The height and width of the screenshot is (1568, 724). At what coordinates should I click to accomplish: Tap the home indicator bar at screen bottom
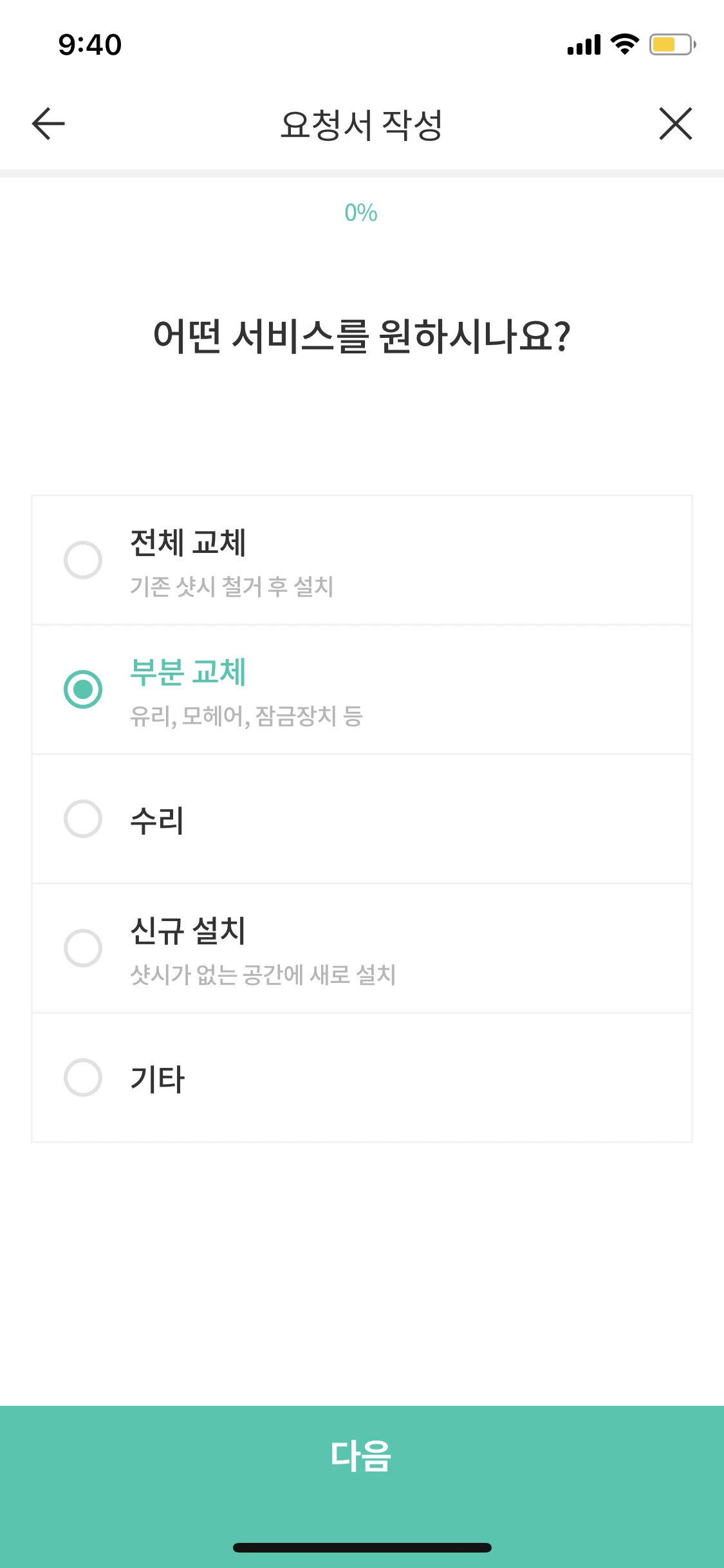coord(362,1547)
